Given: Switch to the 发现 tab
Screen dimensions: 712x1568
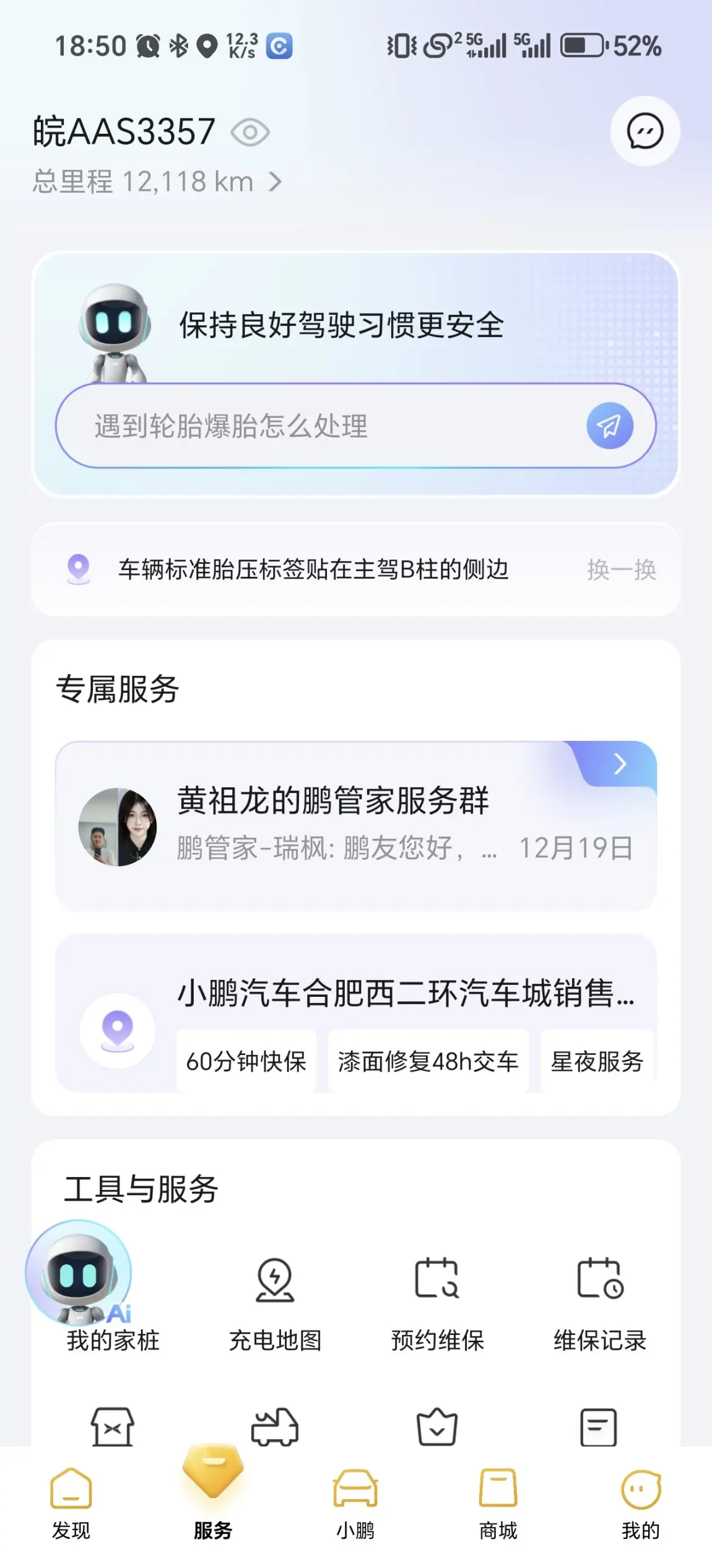Looking at the screenshot, I should tap(71, 1502).
